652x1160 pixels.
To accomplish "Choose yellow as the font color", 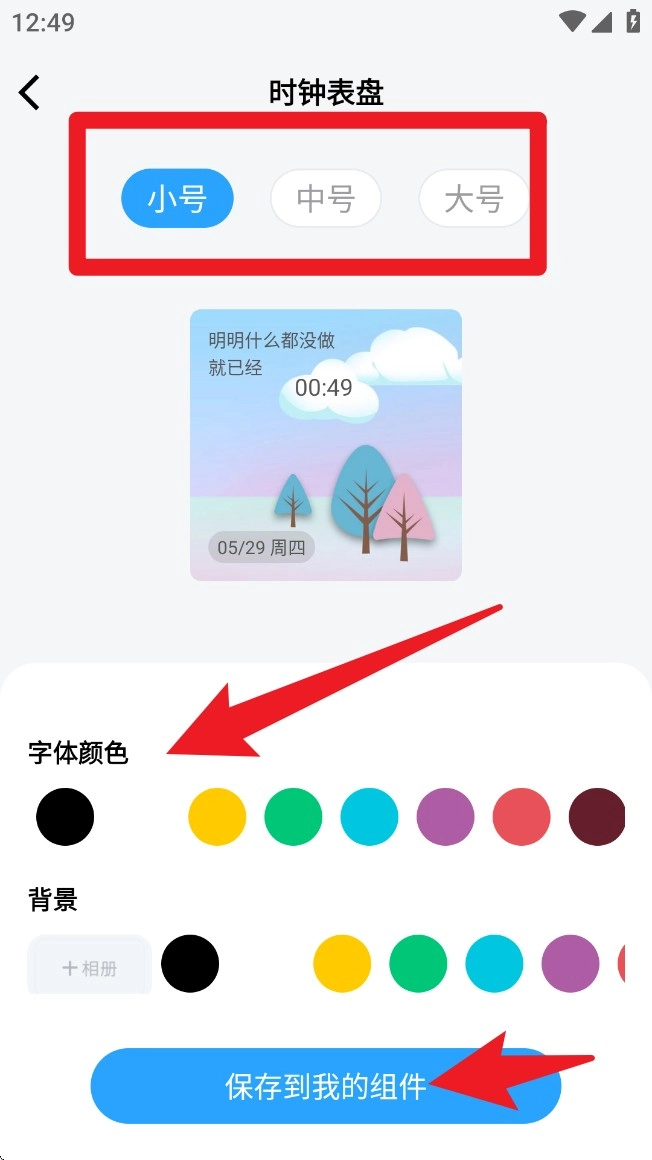I will click(x=217, y=817).
